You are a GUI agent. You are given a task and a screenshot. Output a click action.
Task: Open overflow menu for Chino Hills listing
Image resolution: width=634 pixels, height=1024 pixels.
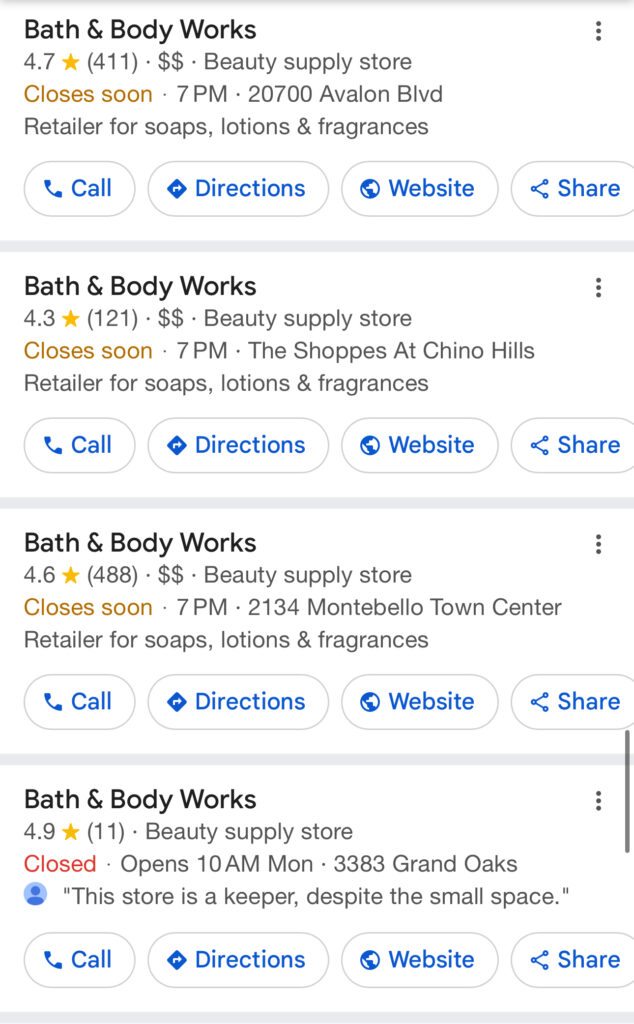click(598, 288)
